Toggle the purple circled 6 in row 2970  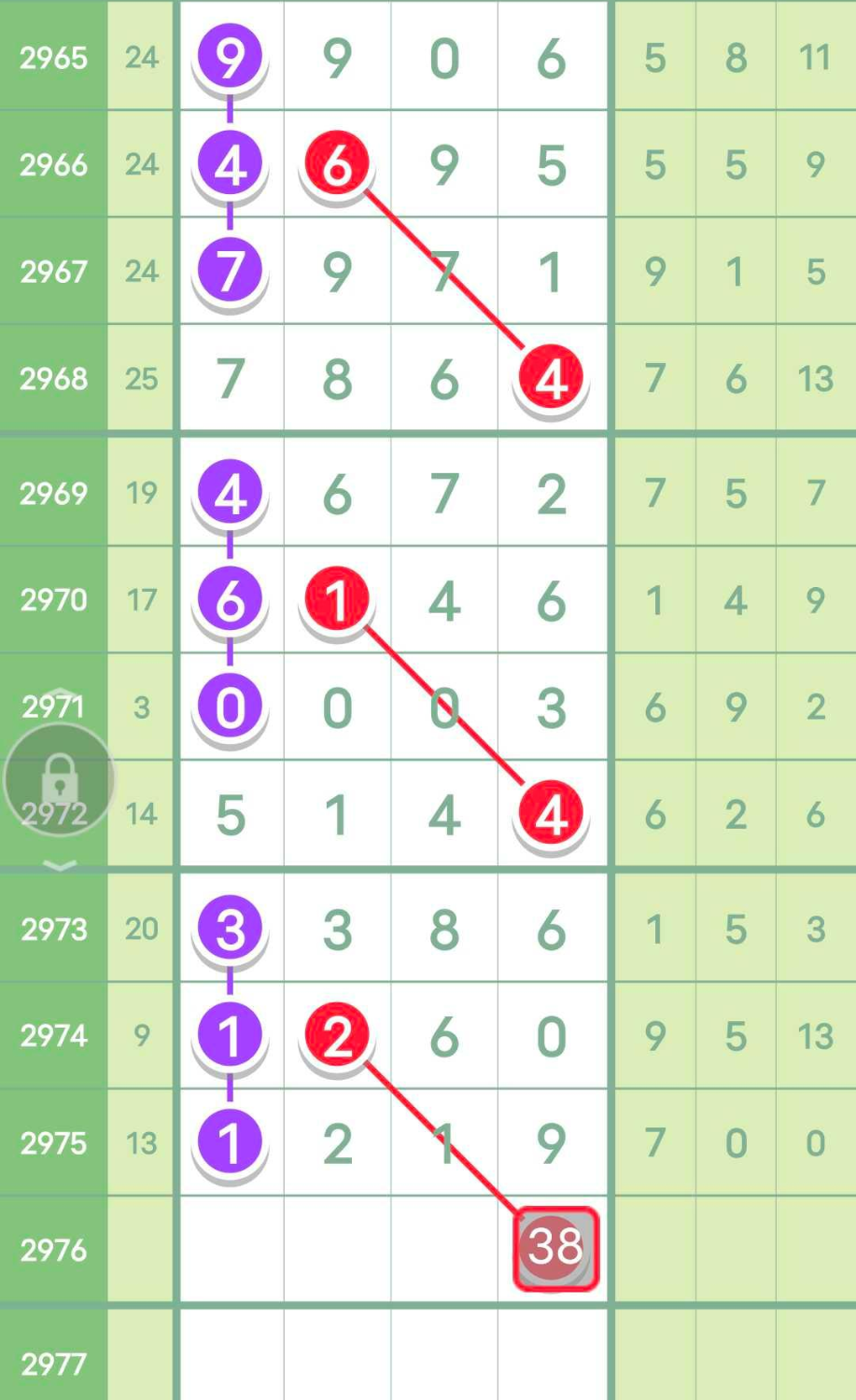(230, 600)
